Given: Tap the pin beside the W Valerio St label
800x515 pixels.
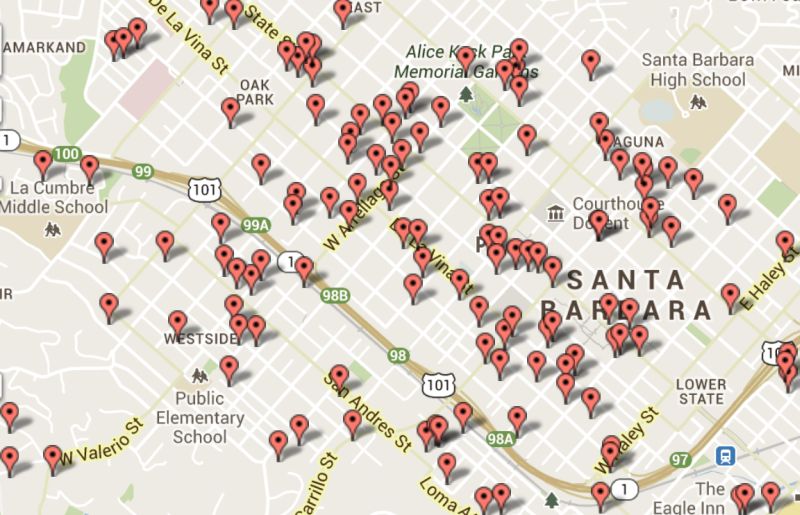Looking at the screenshot, I should point(53,457).
